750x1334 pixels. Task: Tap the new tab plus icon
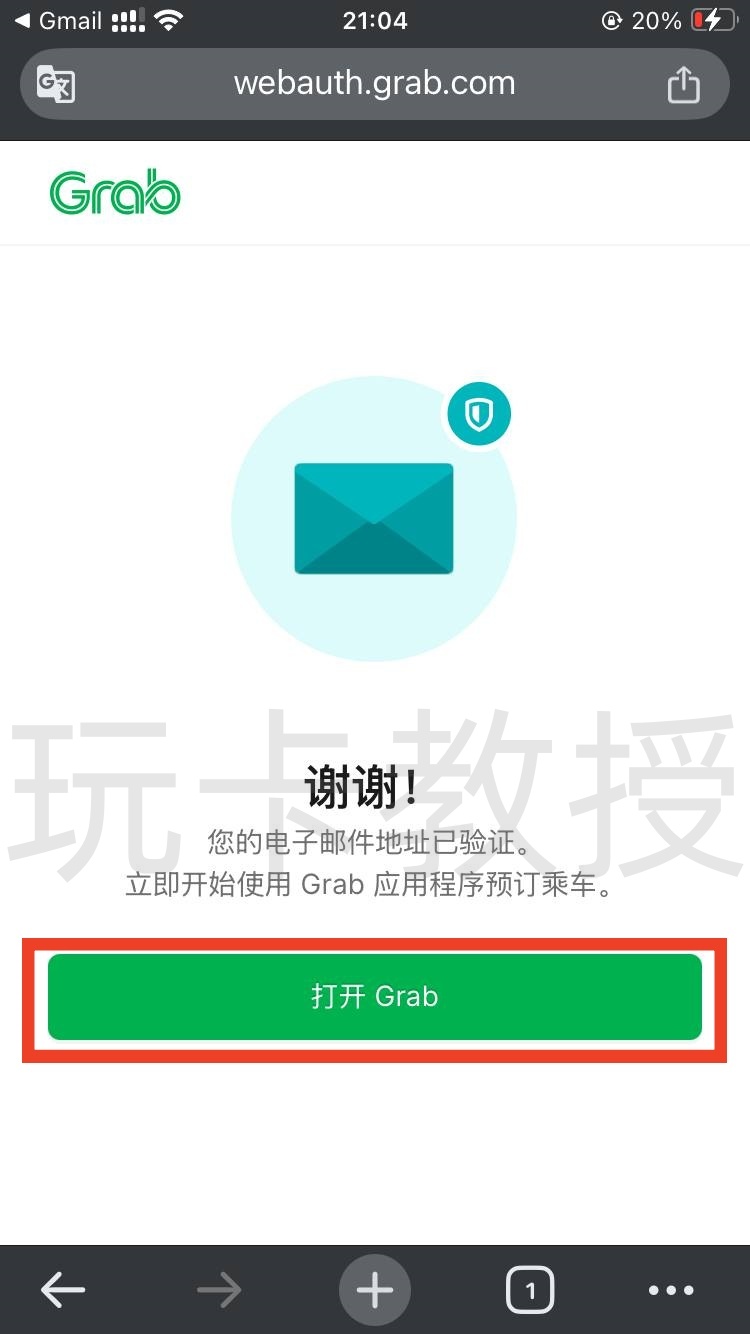374,1289
